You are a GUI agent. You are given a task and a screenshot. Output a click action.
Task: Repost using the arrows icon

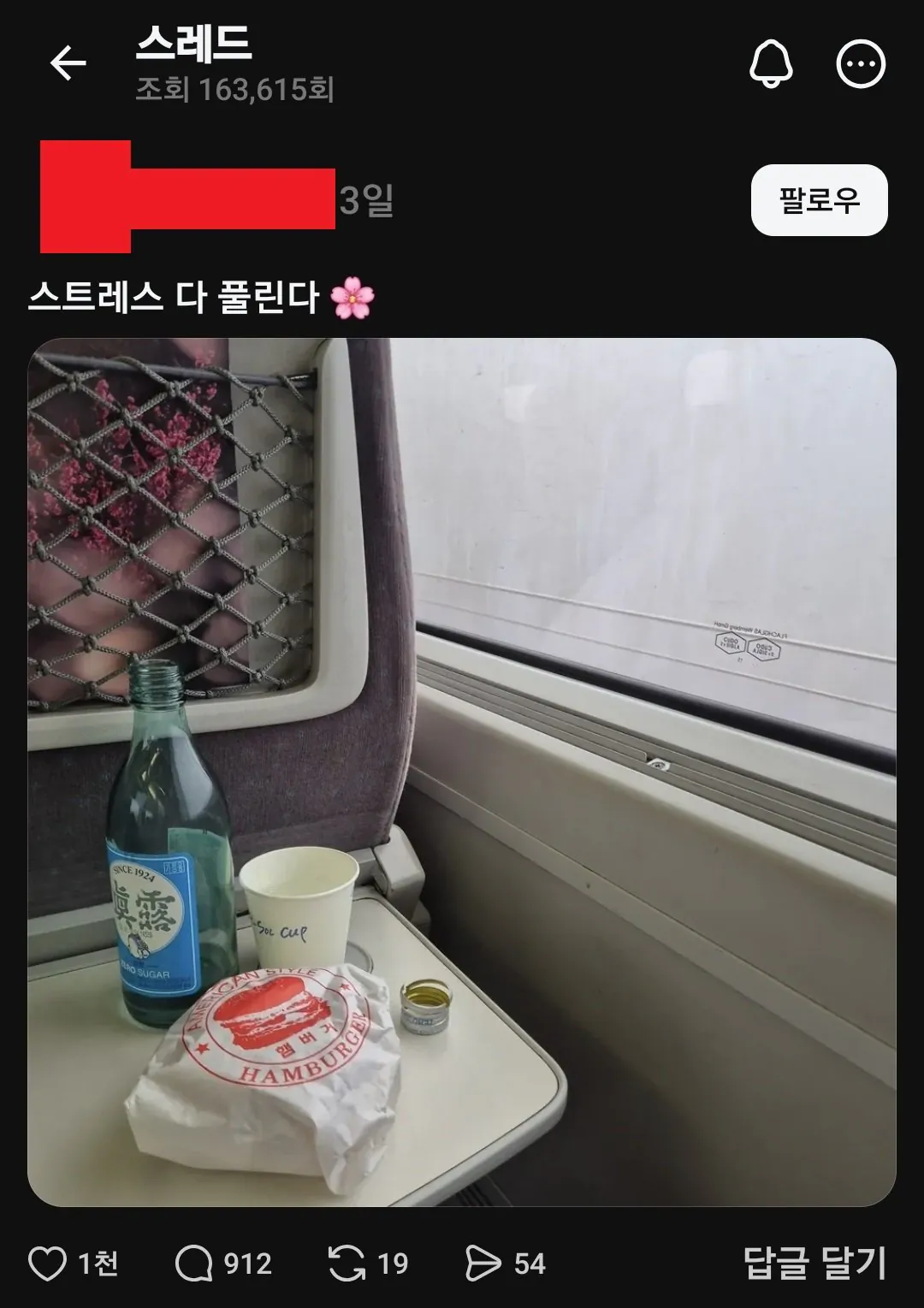347,1264
